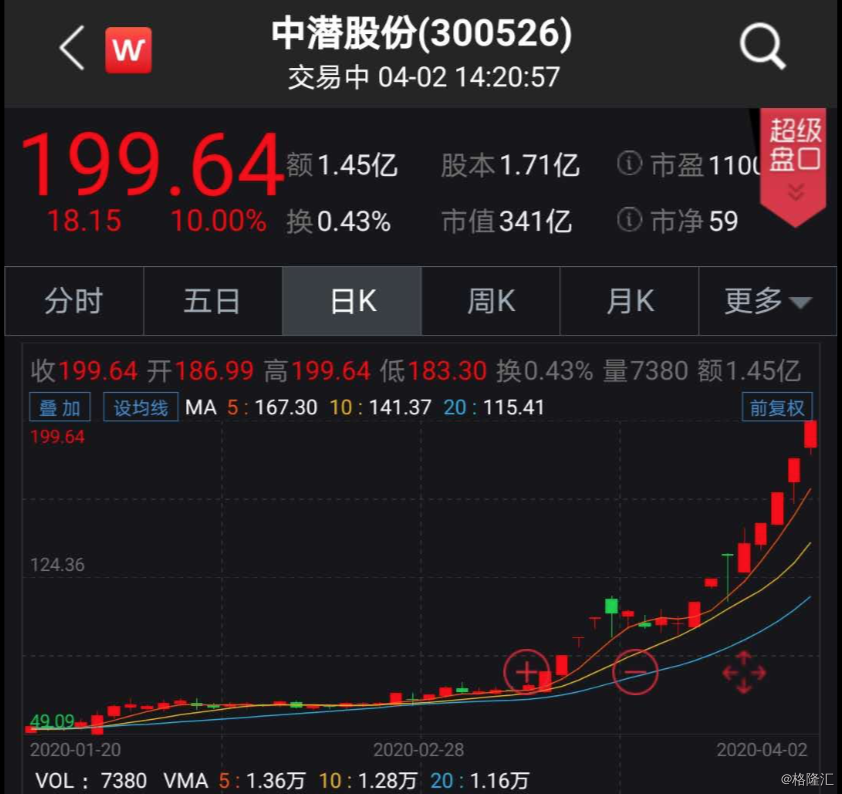Open the stock search magnifier
The height and width of the screenshot is (794, 842).
point(763,48)
